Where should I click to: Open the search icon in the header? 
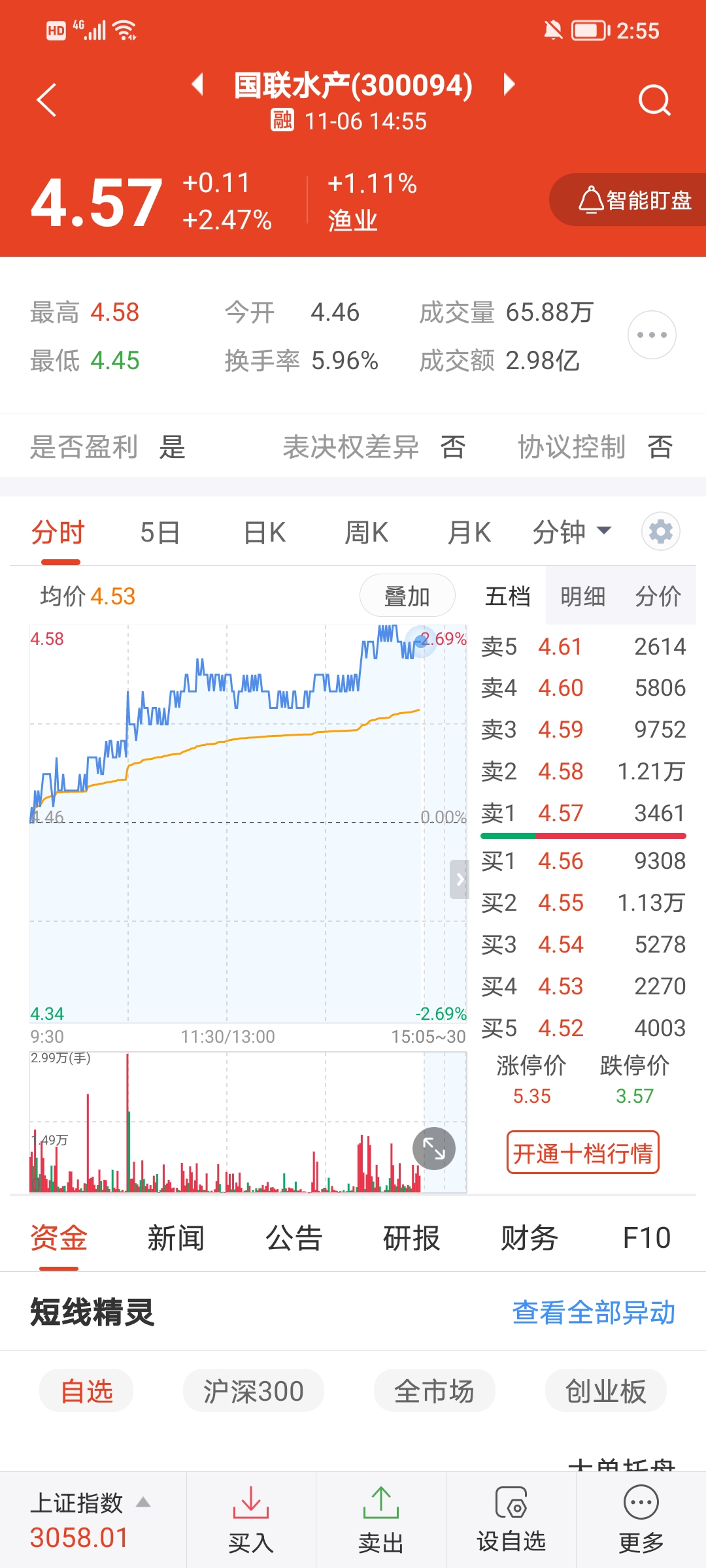tap(655, 100)
